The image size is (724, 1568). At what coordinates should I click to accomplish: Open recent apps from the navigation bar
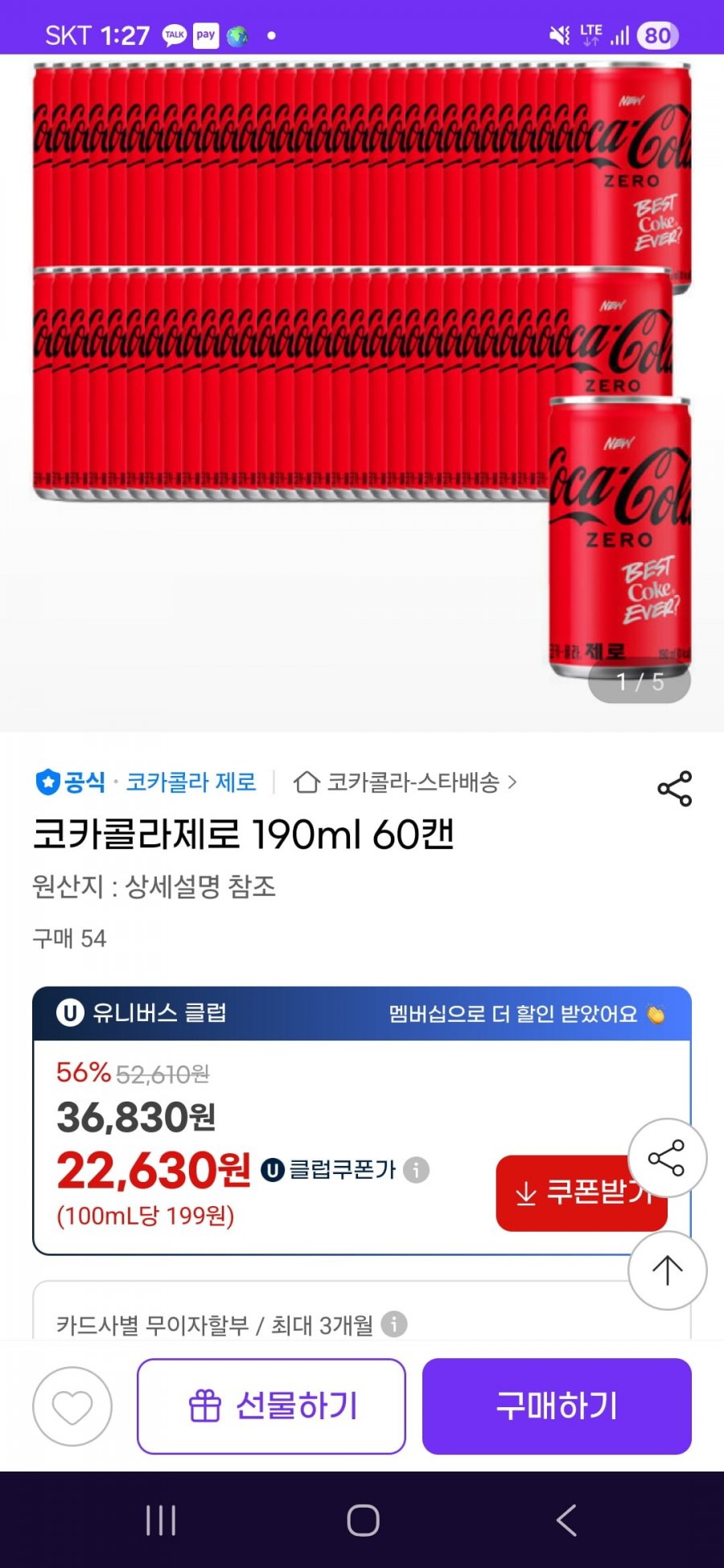(x=160, y=1521)
